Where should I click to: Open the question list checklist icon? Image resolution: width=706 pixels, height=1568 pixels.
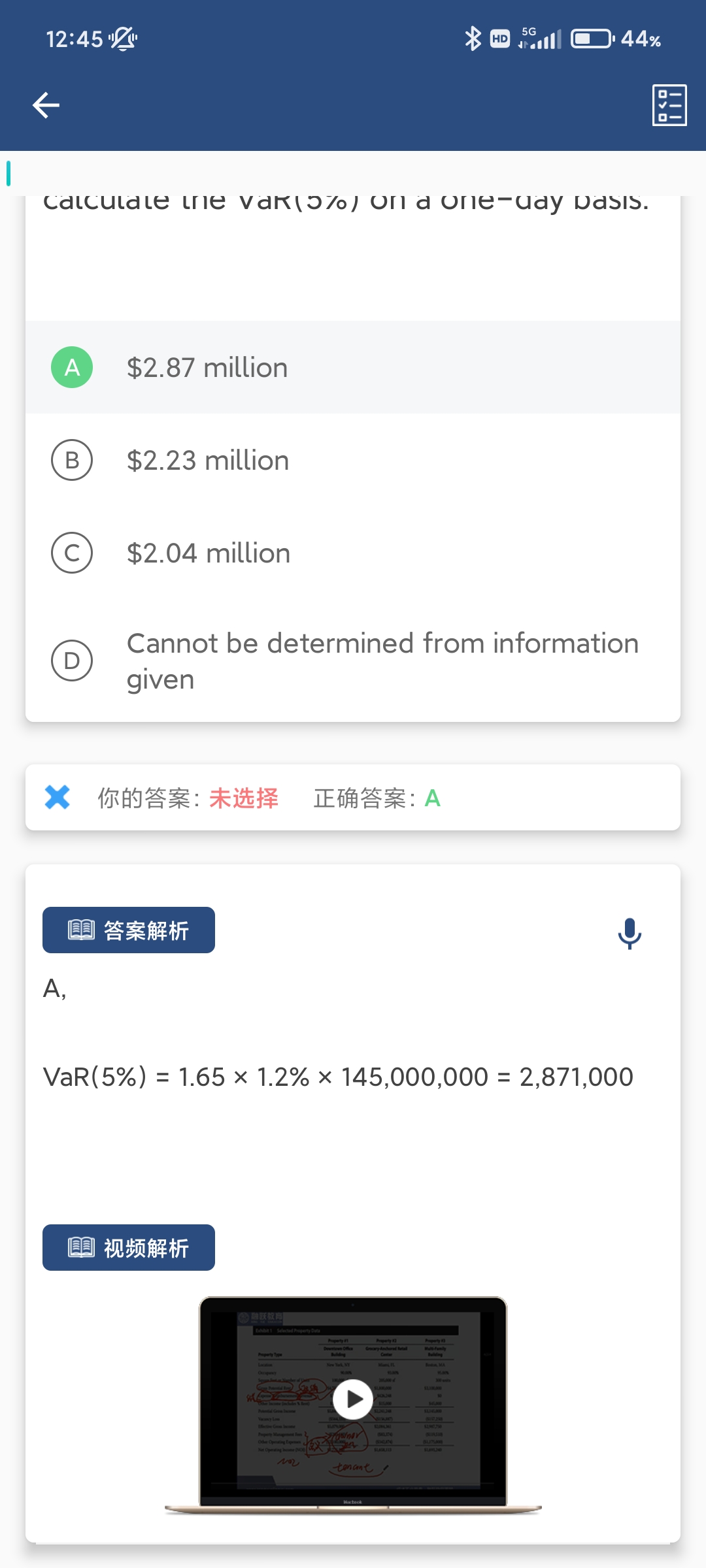coord(669,105)
